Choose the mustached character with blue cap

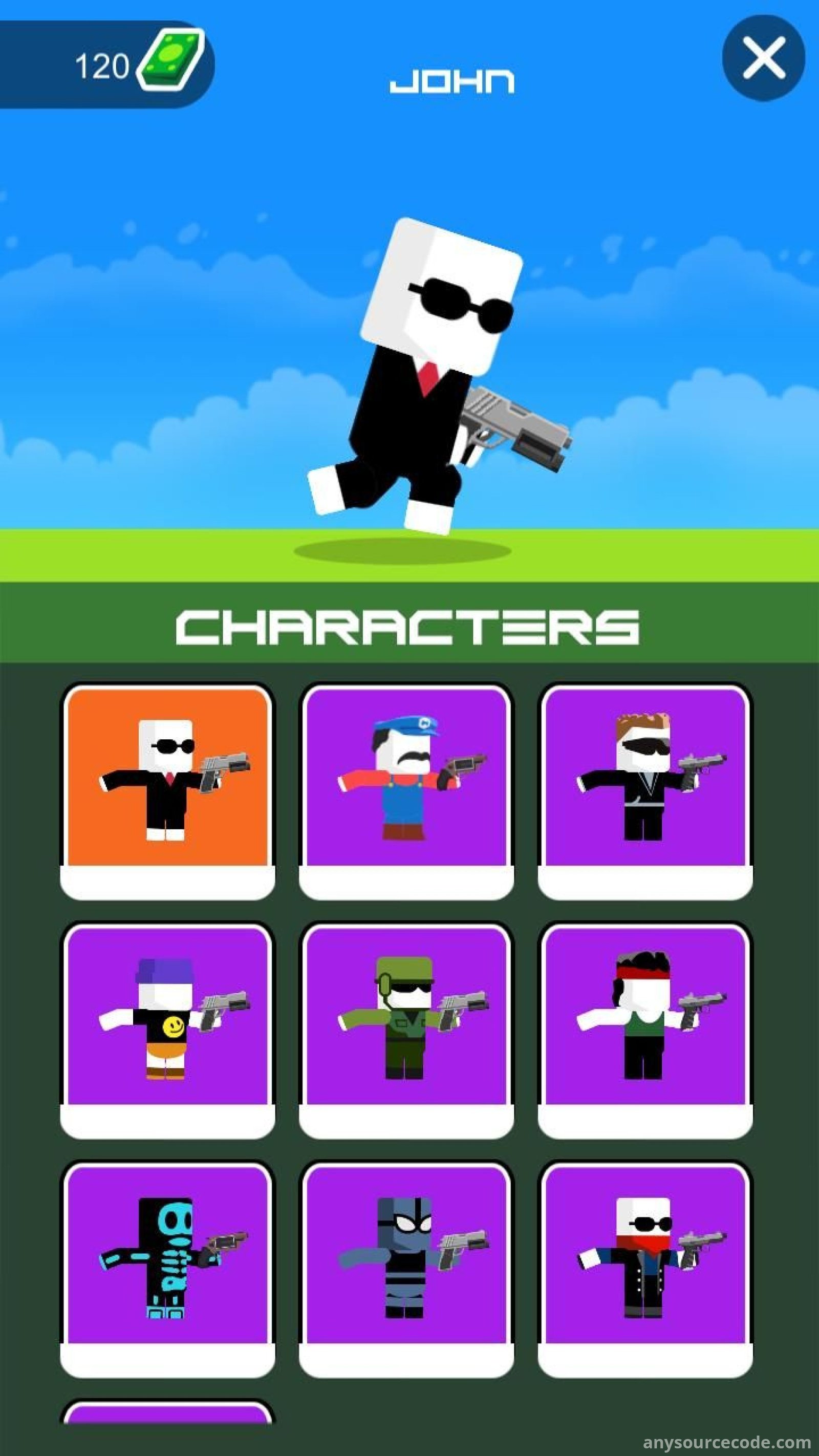pyautogui.click(x=406, y=791)
